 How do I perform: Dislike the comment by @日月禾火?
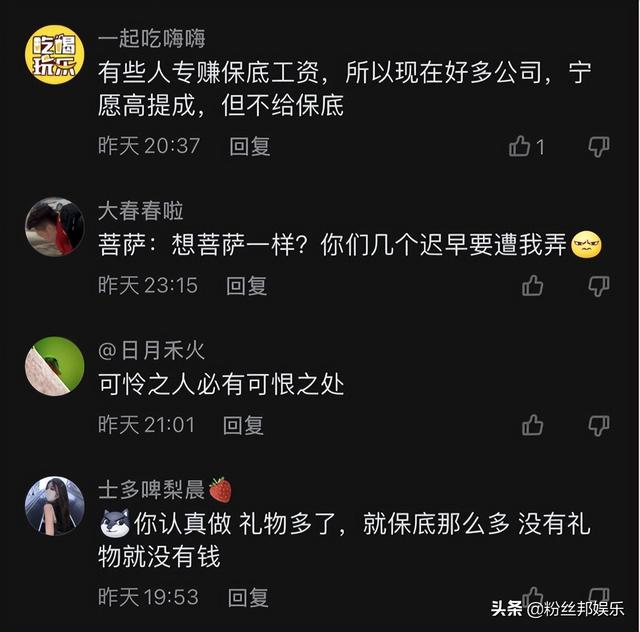coord(598,425)
